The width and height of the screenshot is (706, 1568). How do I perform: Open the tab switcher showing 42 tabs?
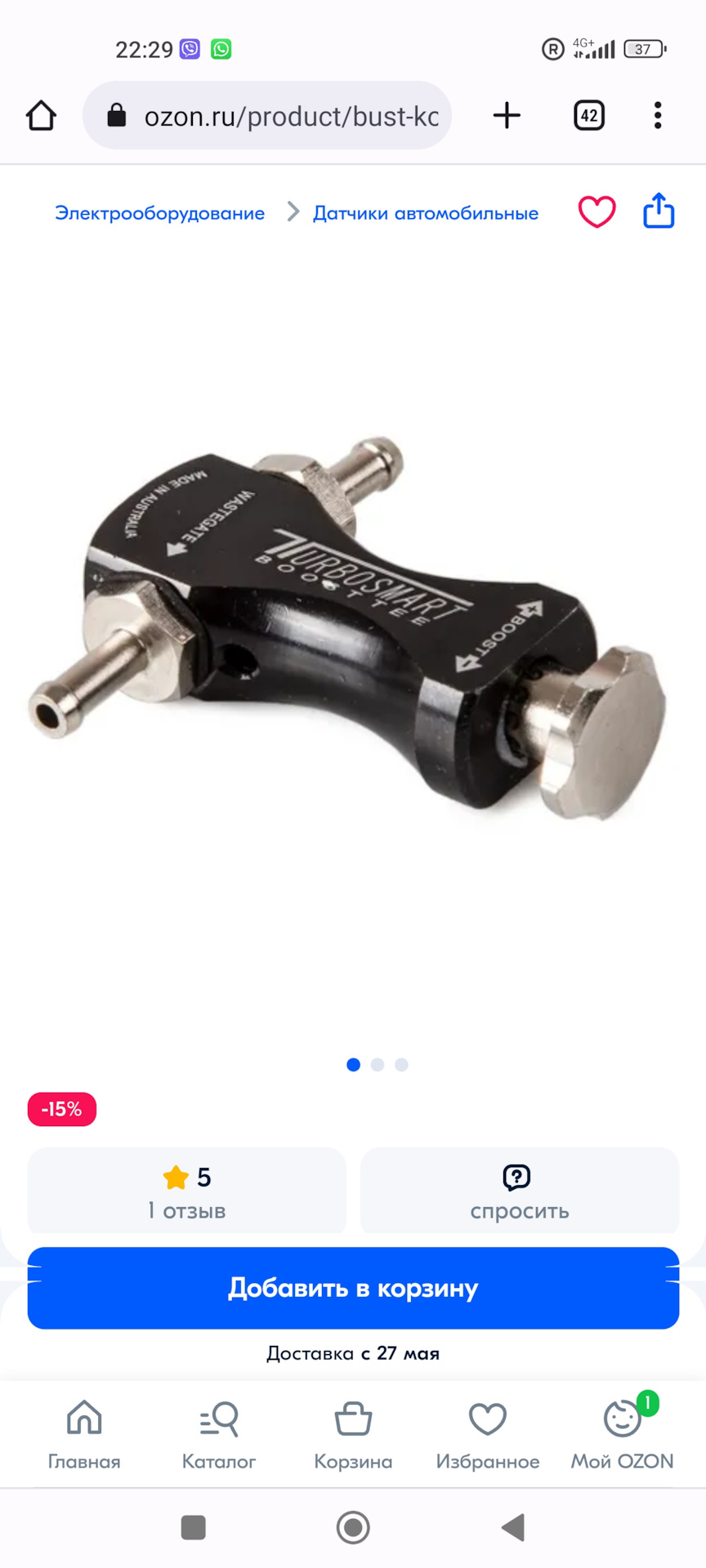click(x=588, y=115)
